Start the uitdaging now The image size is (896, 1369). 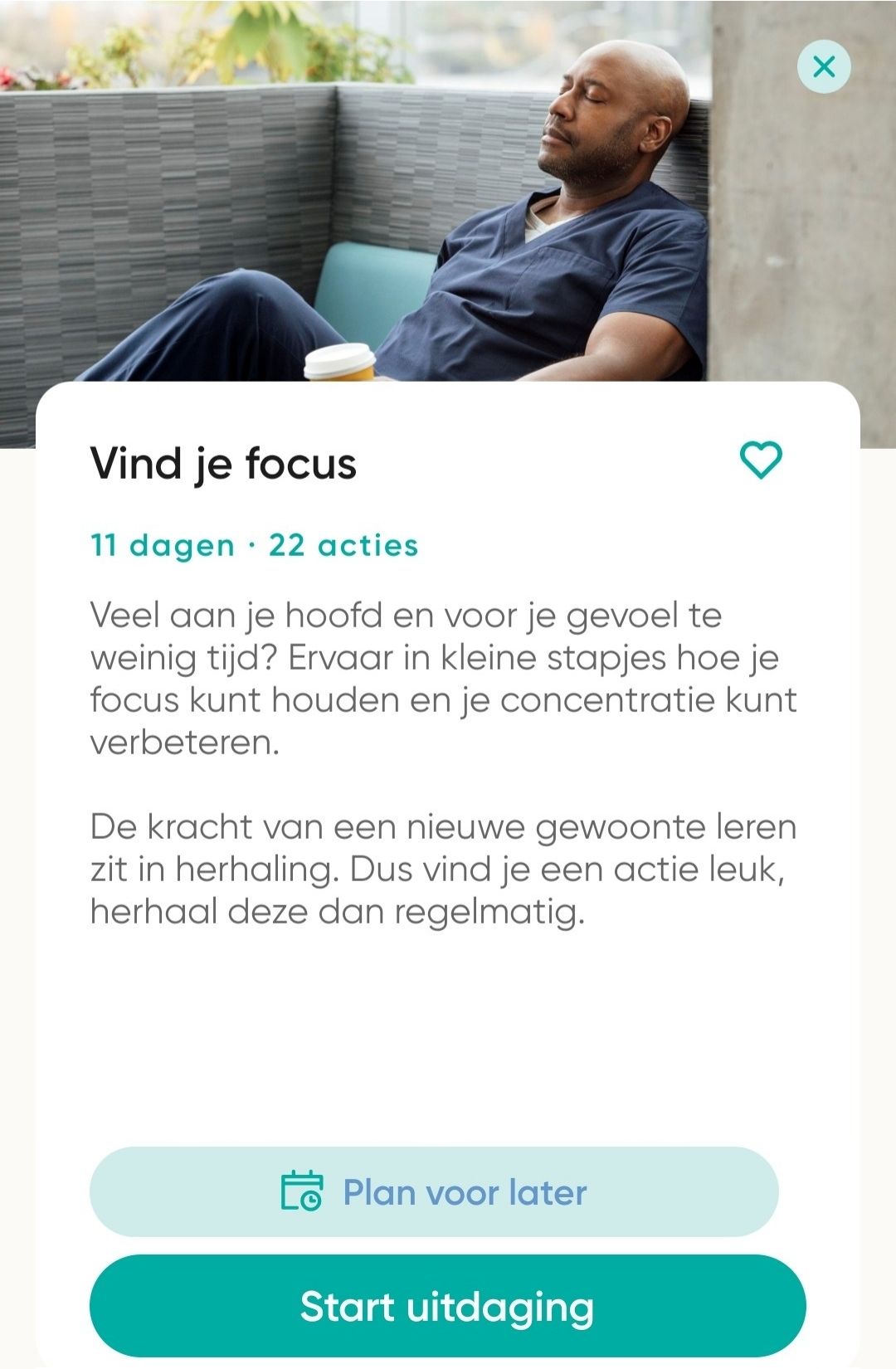pyautogui.click(x=447, y=1306)
